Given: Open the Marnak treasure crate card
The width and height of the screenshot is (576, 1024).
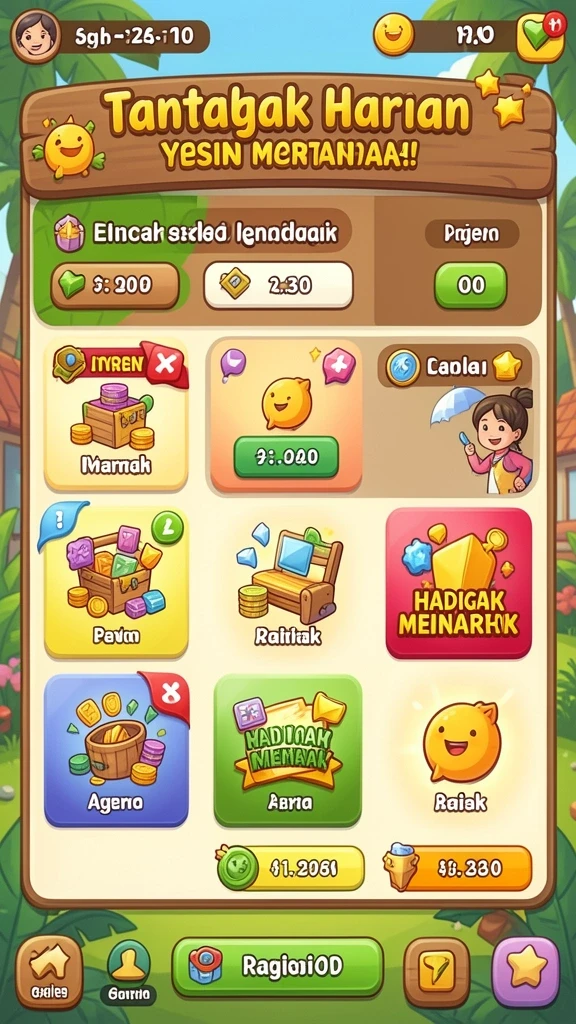Looking at the screenshot, I should tap(116, 415).
